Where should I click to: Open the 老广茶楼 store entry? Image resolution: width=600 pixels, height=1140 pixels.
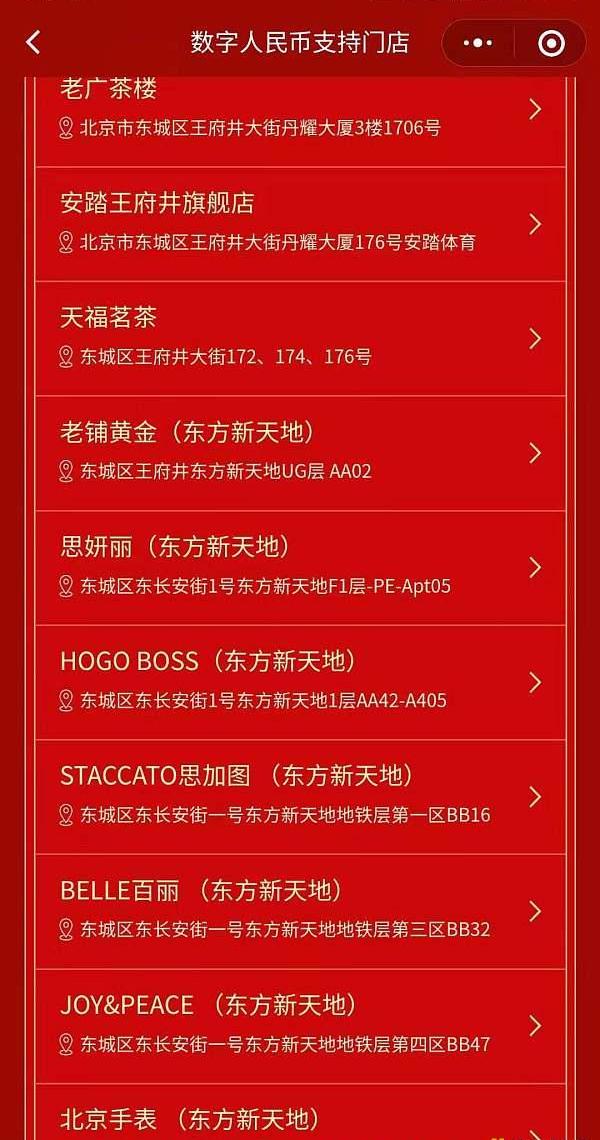pos(300,110)
